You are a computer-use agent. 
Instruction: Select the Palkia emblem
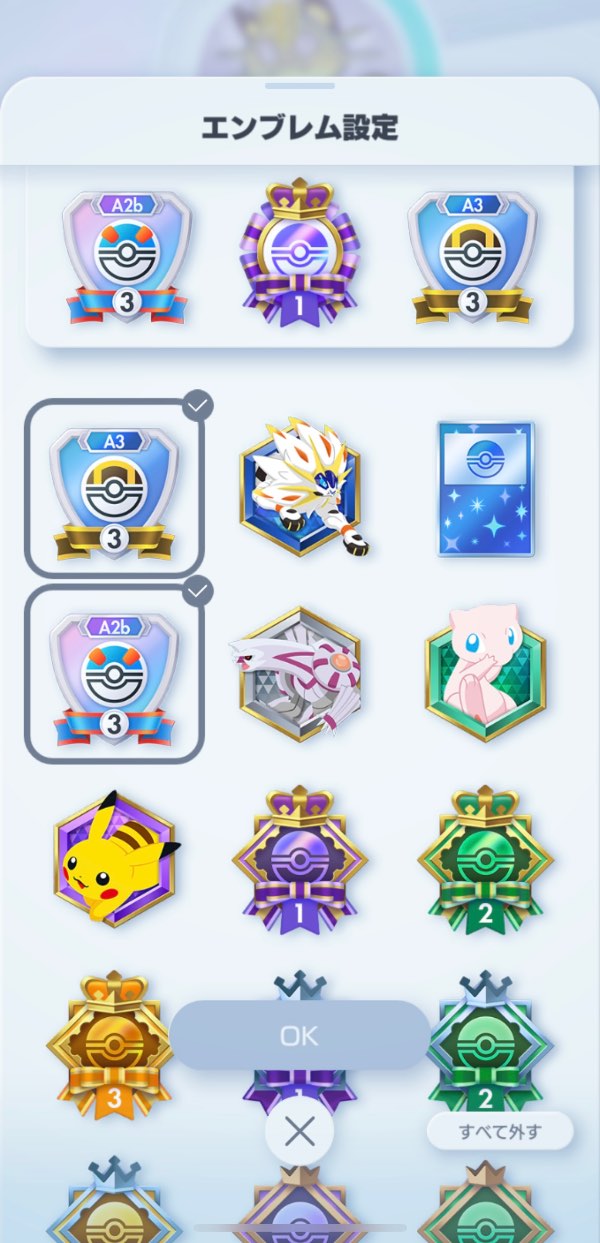click(299, 673)
